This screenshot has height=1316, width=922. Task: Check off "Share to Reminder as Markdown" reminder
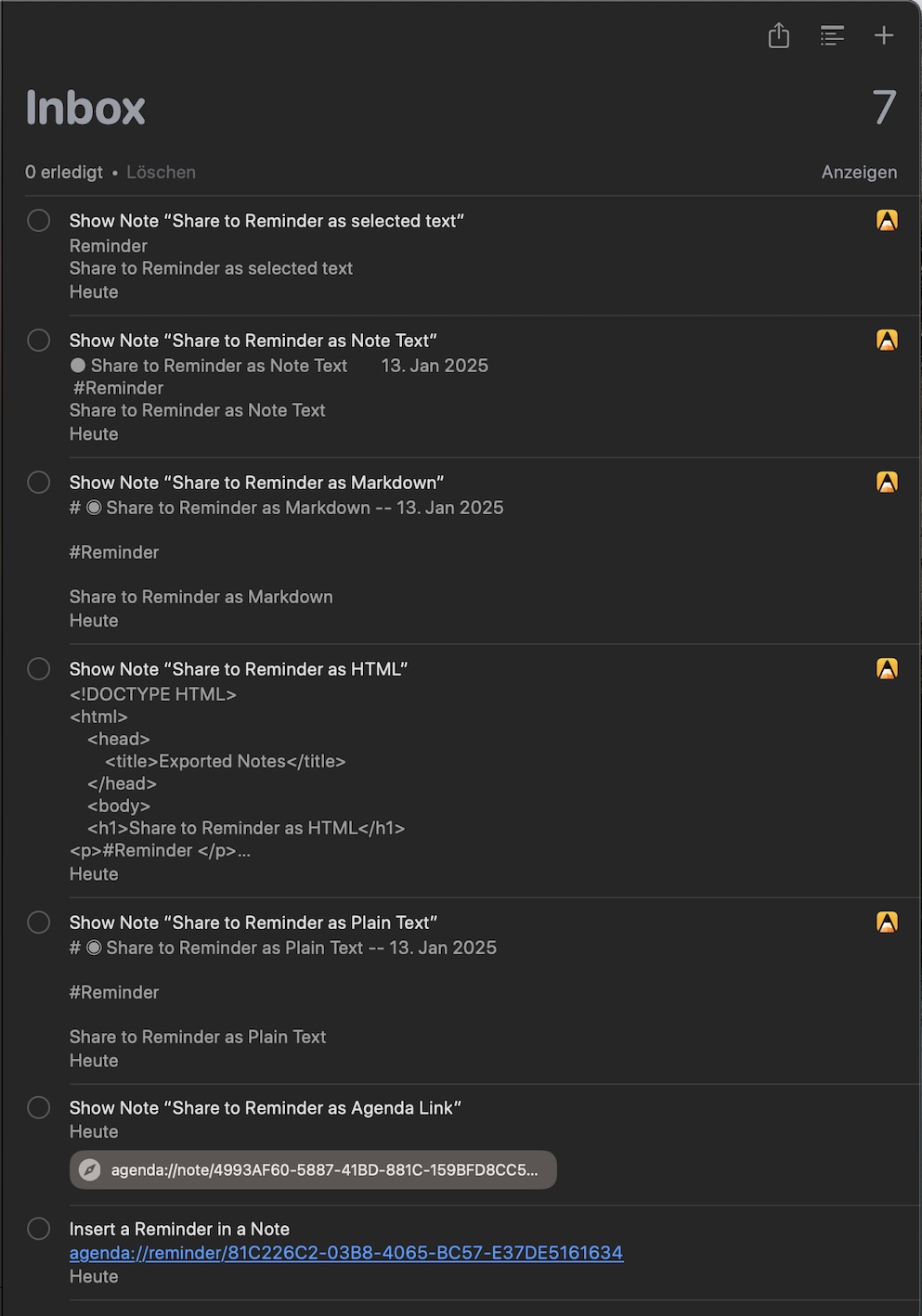pos(39,483)
